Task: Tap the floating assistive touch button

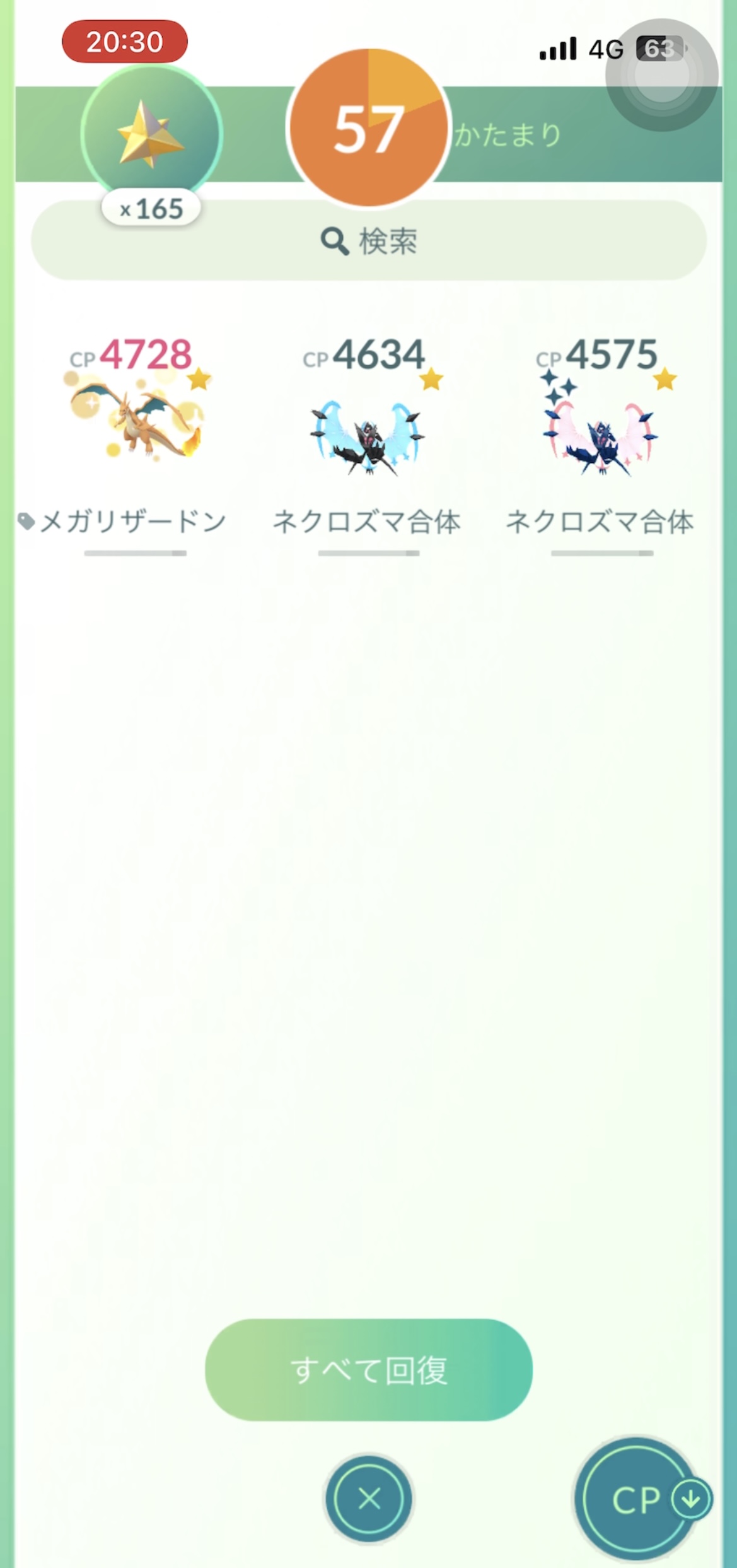Action: [x=661, y=75]
